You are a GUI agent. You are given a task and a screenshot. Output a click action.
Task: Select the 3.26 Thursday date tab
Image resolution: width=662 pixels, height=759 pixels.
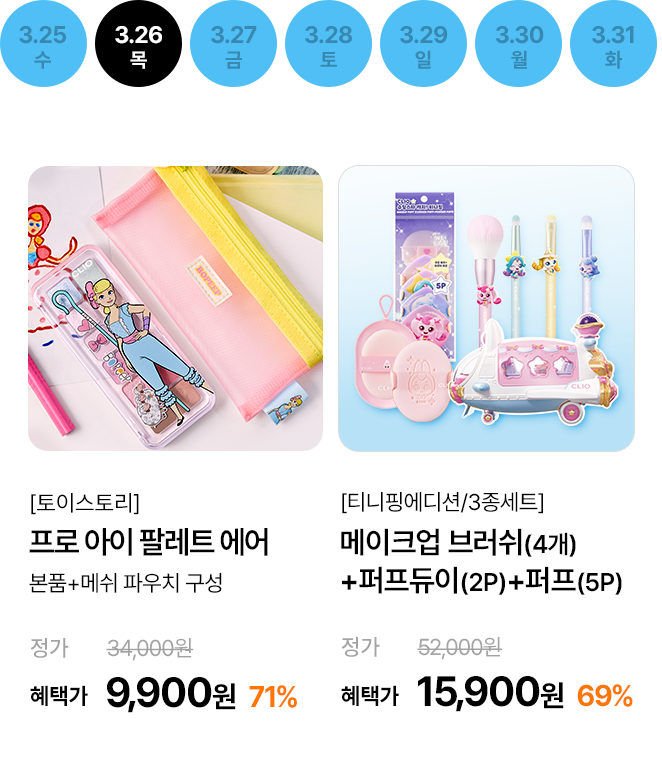pos(138,45)
